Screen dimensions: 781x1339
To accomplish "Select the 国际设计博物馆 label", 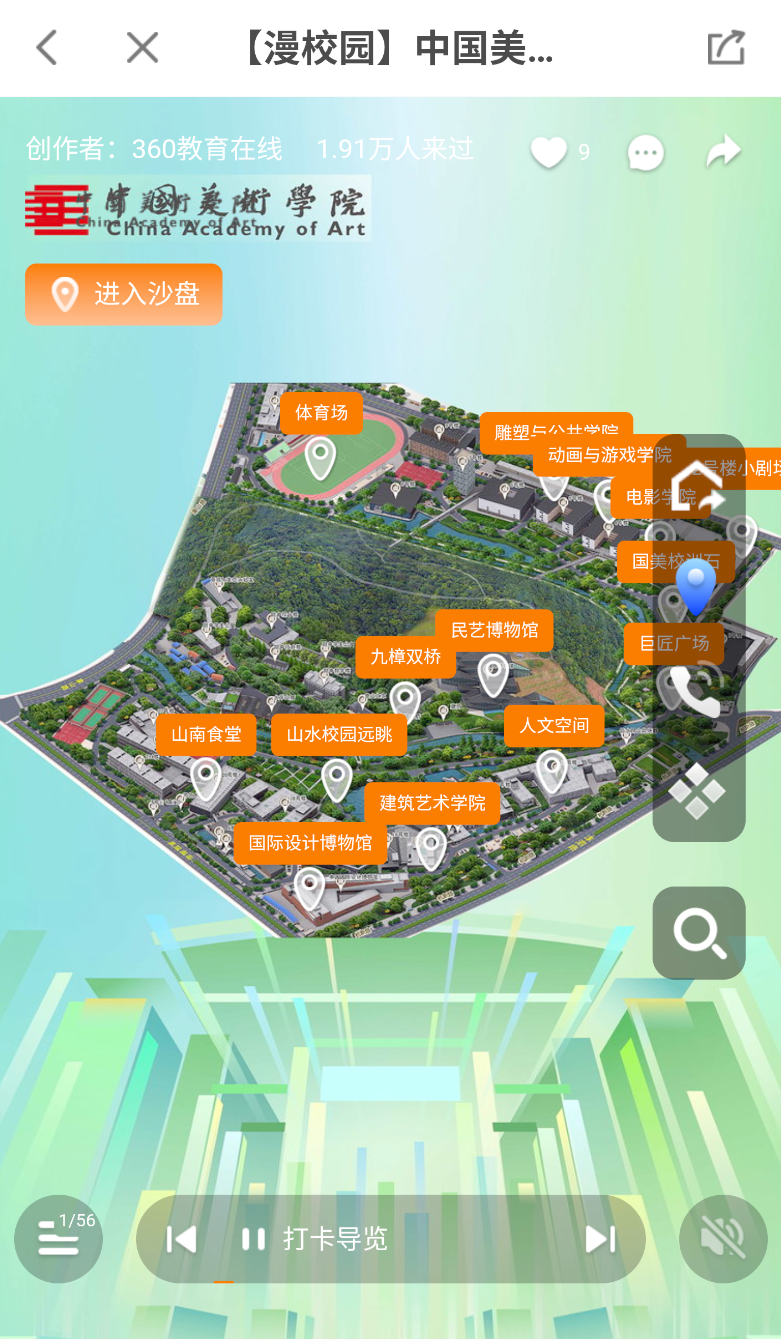I will [310, 843].
